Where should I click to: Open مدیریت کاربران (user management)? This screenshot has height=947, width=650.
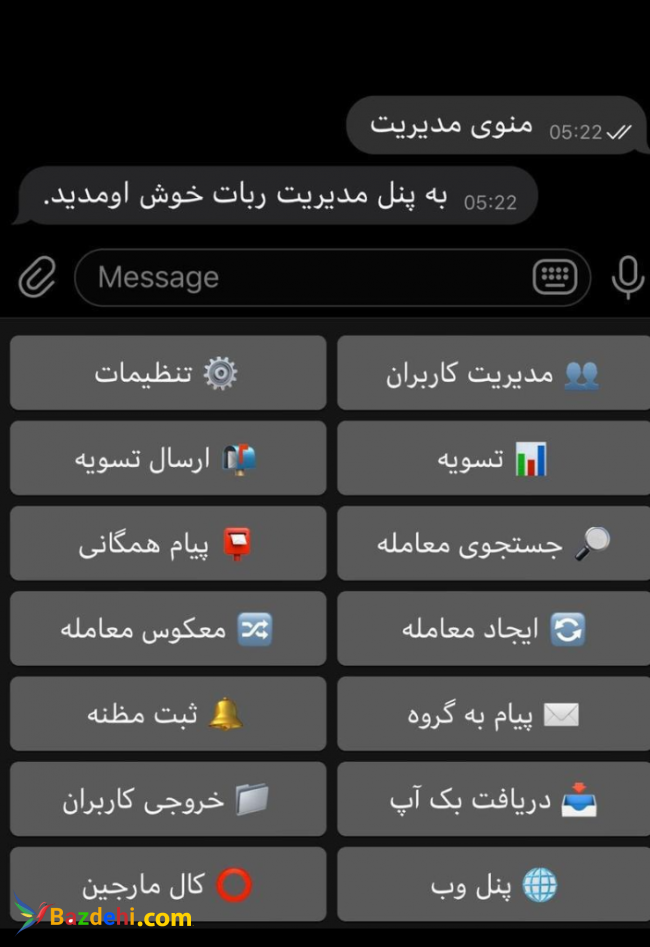[493, 373]
